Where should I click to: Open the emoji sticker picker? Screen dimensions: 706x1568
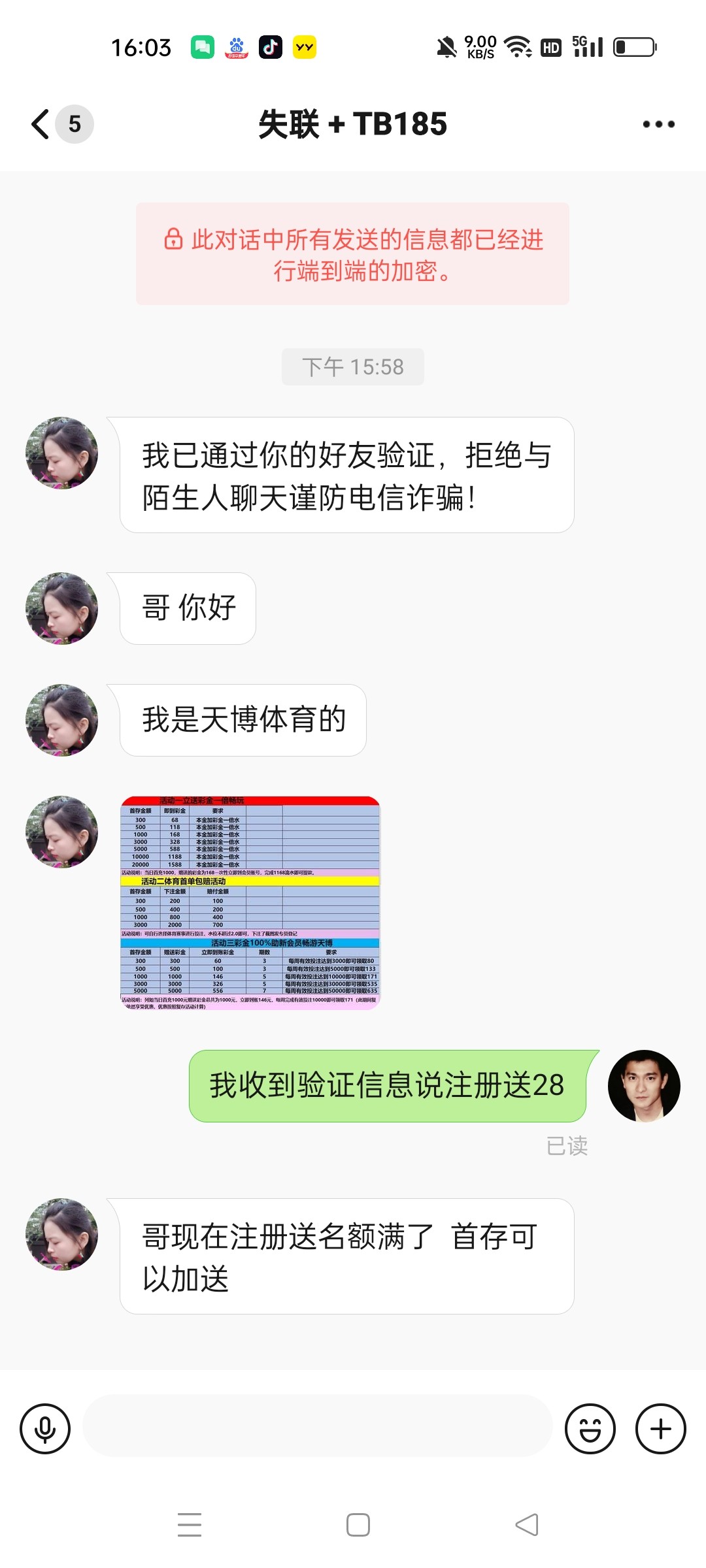click(x=590, y=1429)
